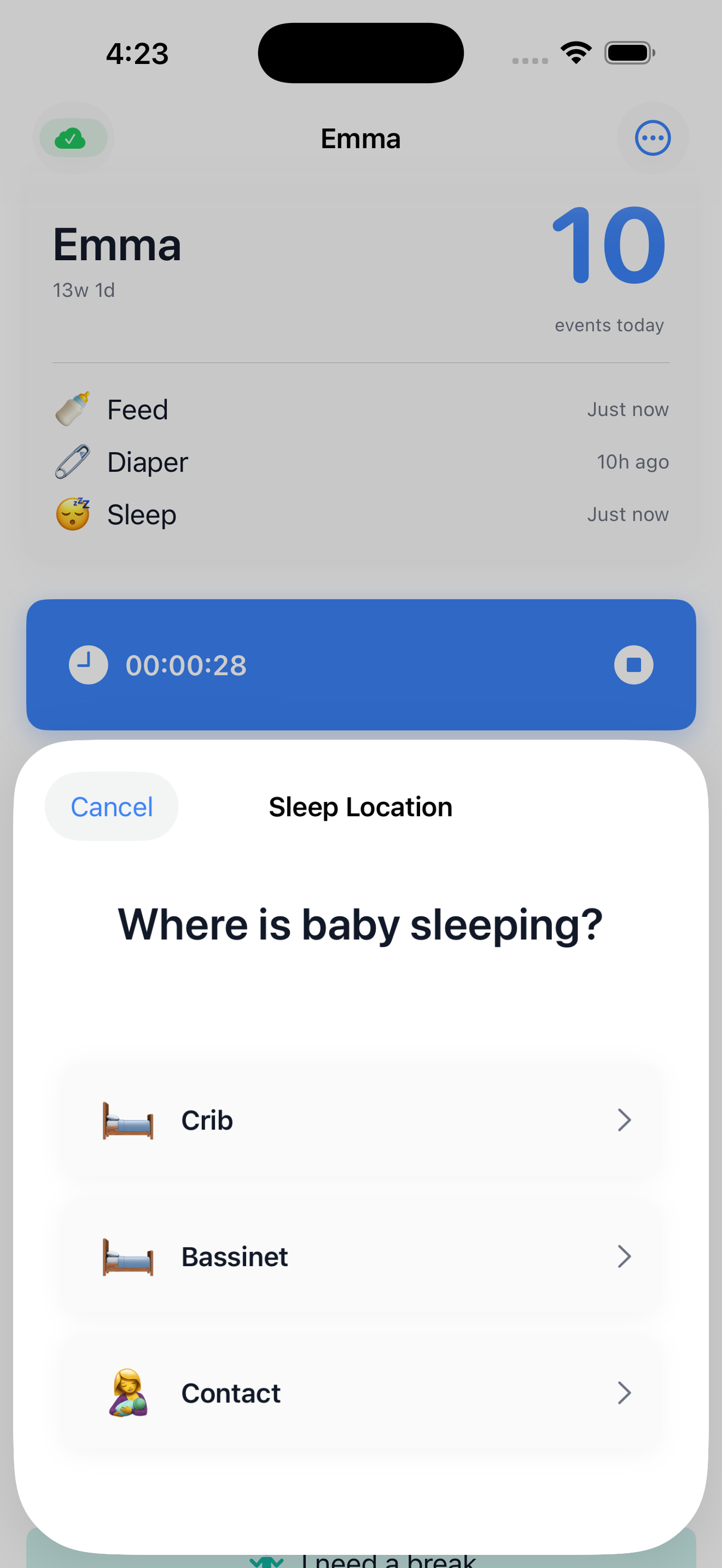
Task: Select Contact as sleep location
Action: pyautogui.click(x=361, y=1393)
